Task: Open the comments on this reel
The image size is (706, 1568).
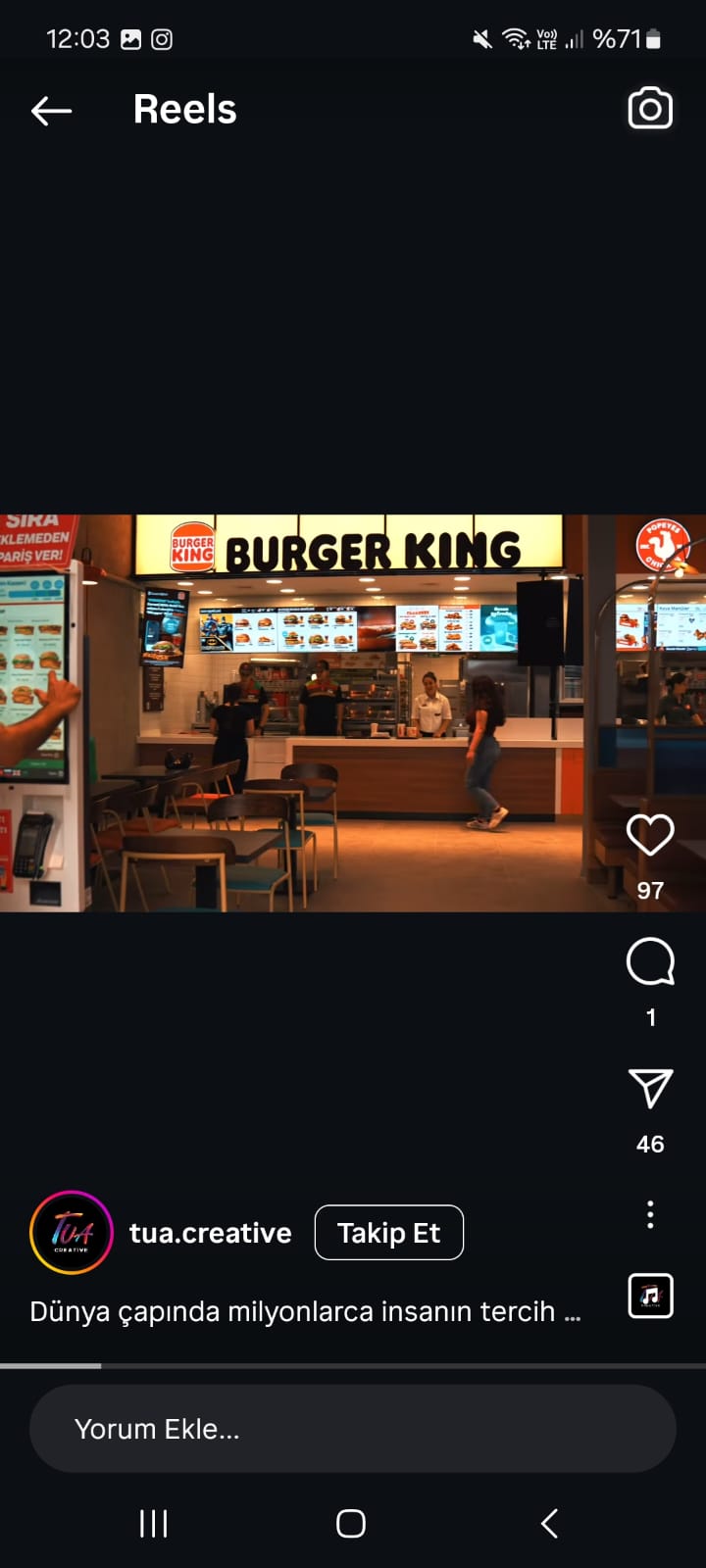Action: tap(650, 962)
